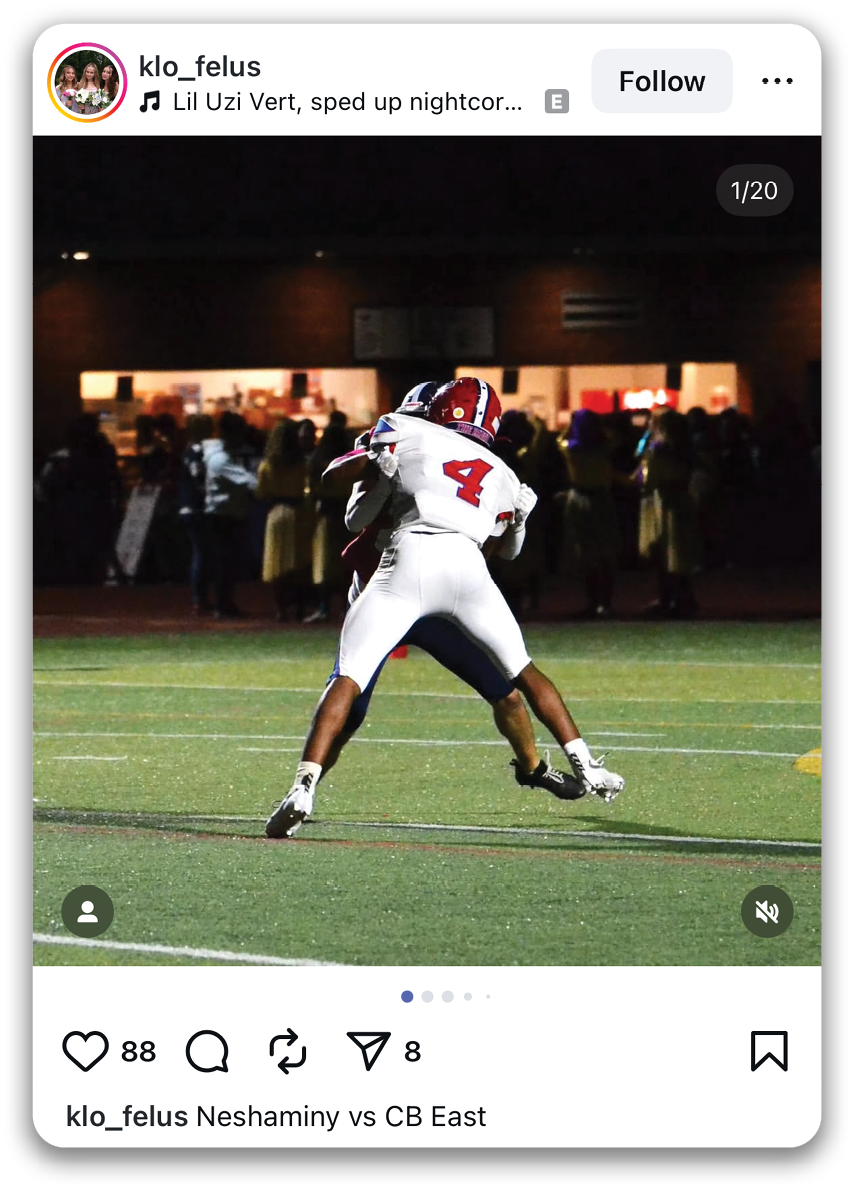The image size is (854, 1189).
Task: Follow klo_felus
Action: coord(661,81)
